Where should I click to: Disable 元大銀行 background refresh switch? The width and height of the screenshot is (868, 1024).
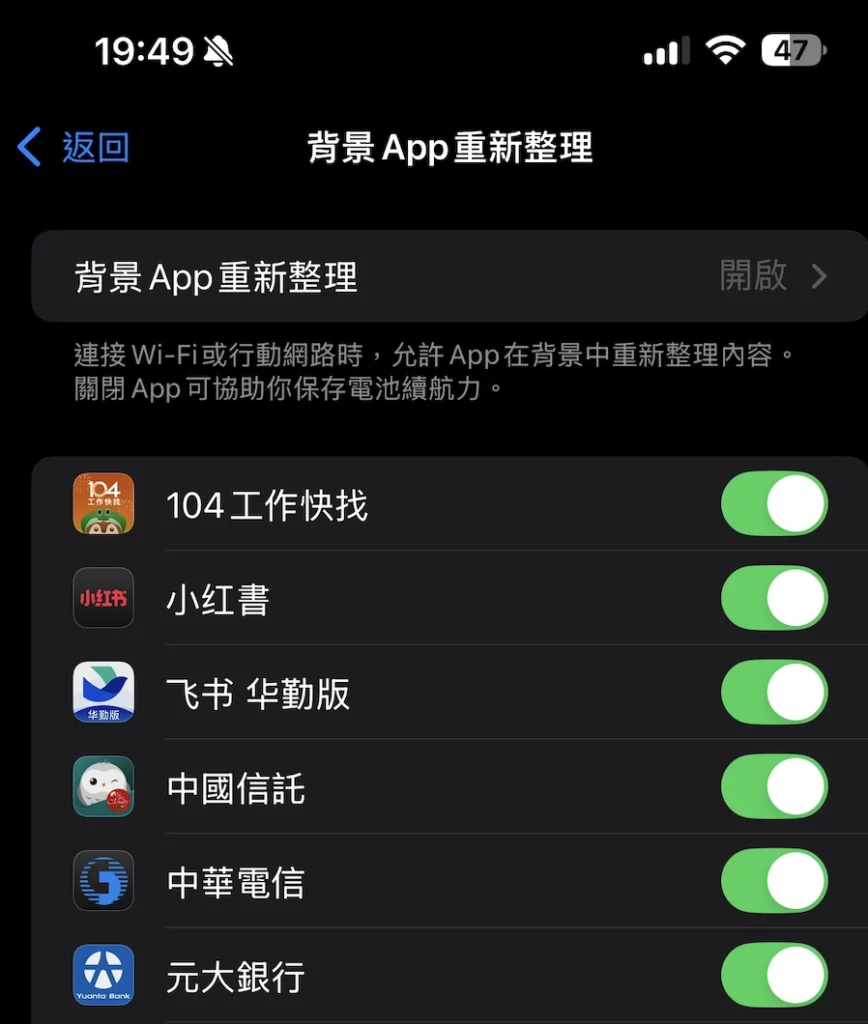pos(775,975)
